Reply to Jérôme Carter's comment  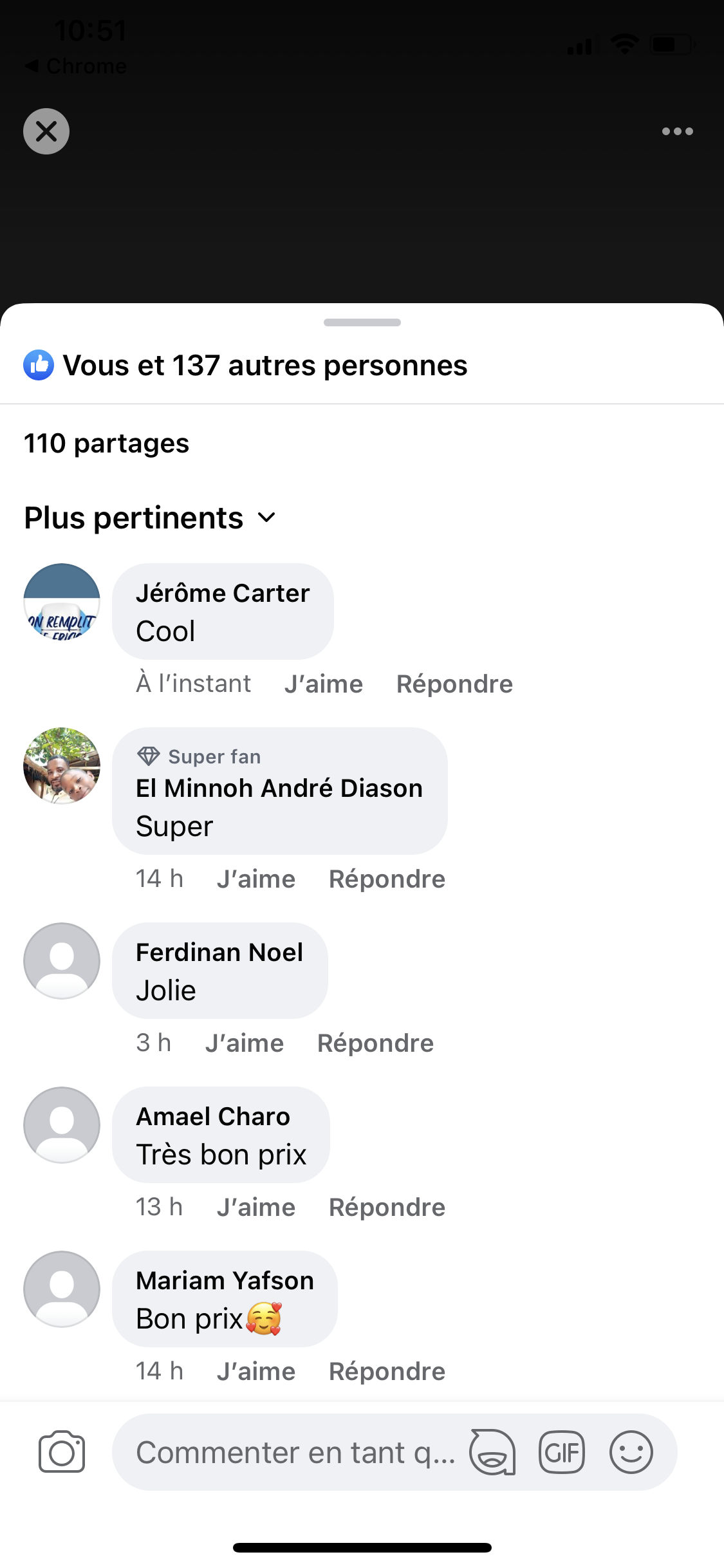pos(454,684)
